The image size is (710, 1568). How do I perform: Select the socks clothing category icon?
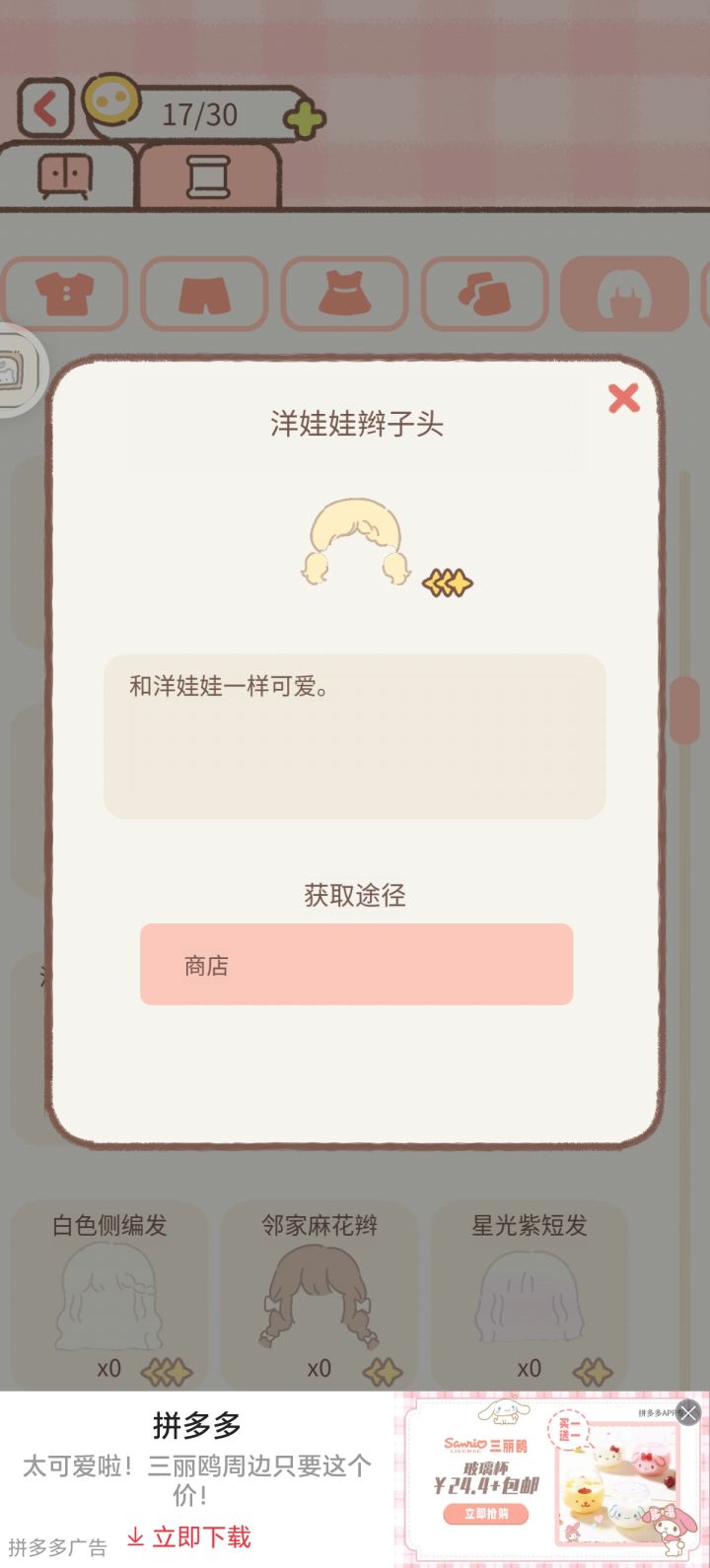coord(486,293)
